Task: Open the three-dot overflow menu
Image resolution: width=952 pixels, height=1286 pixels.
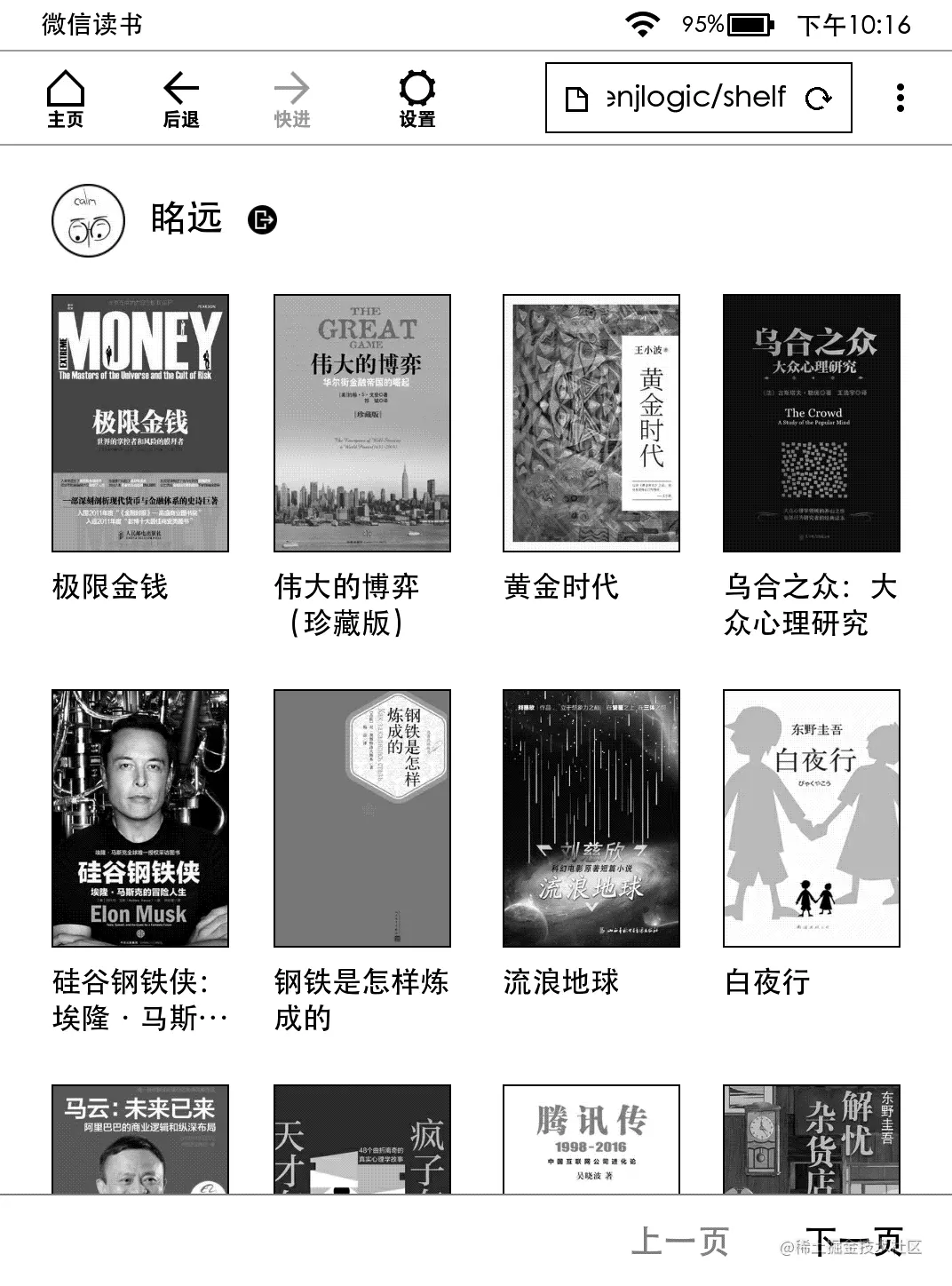Action: [x=900, y=98]
